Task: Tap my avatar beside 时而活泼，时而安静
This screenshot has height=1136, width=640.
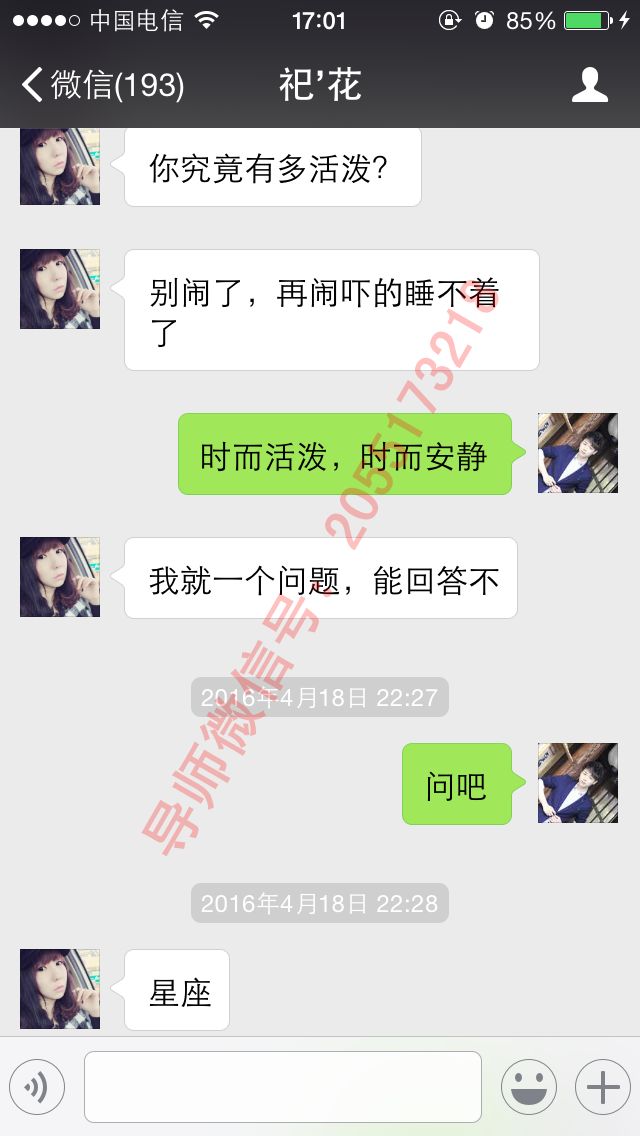Action: pos(577,453)
